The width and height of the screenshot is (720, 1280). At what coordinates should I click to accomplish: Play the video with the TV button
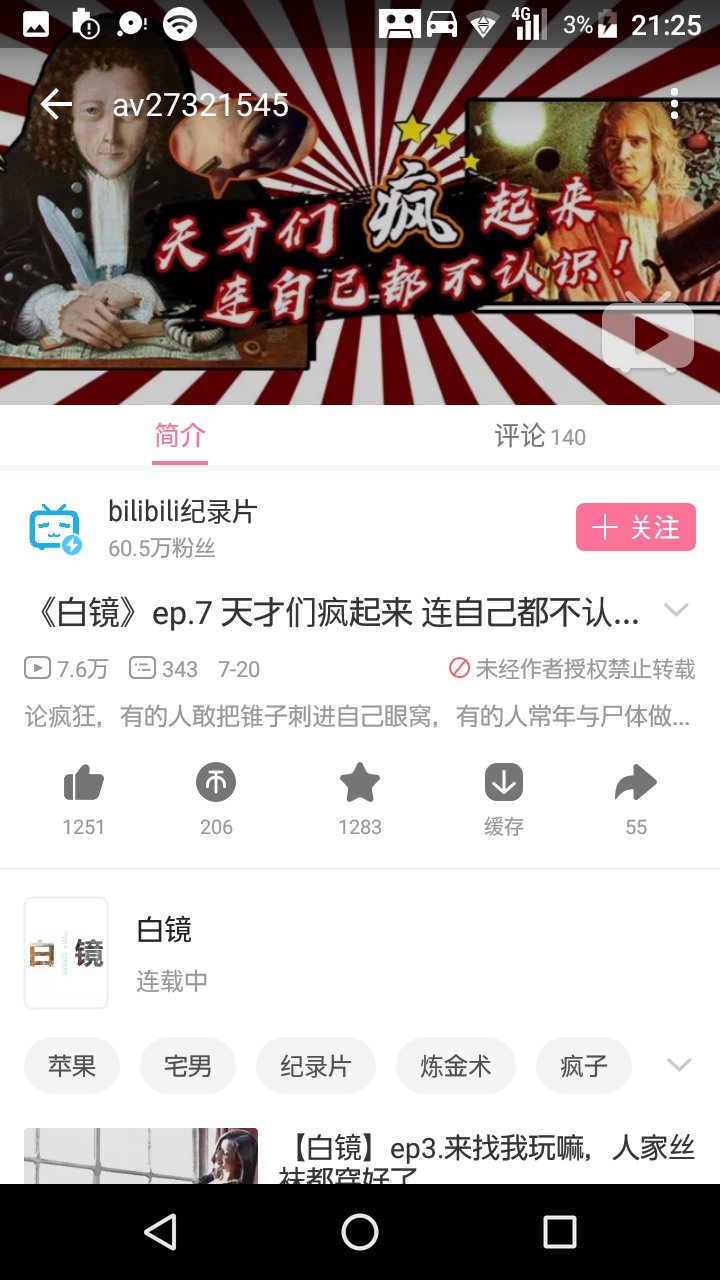click(x=648, y=337)
